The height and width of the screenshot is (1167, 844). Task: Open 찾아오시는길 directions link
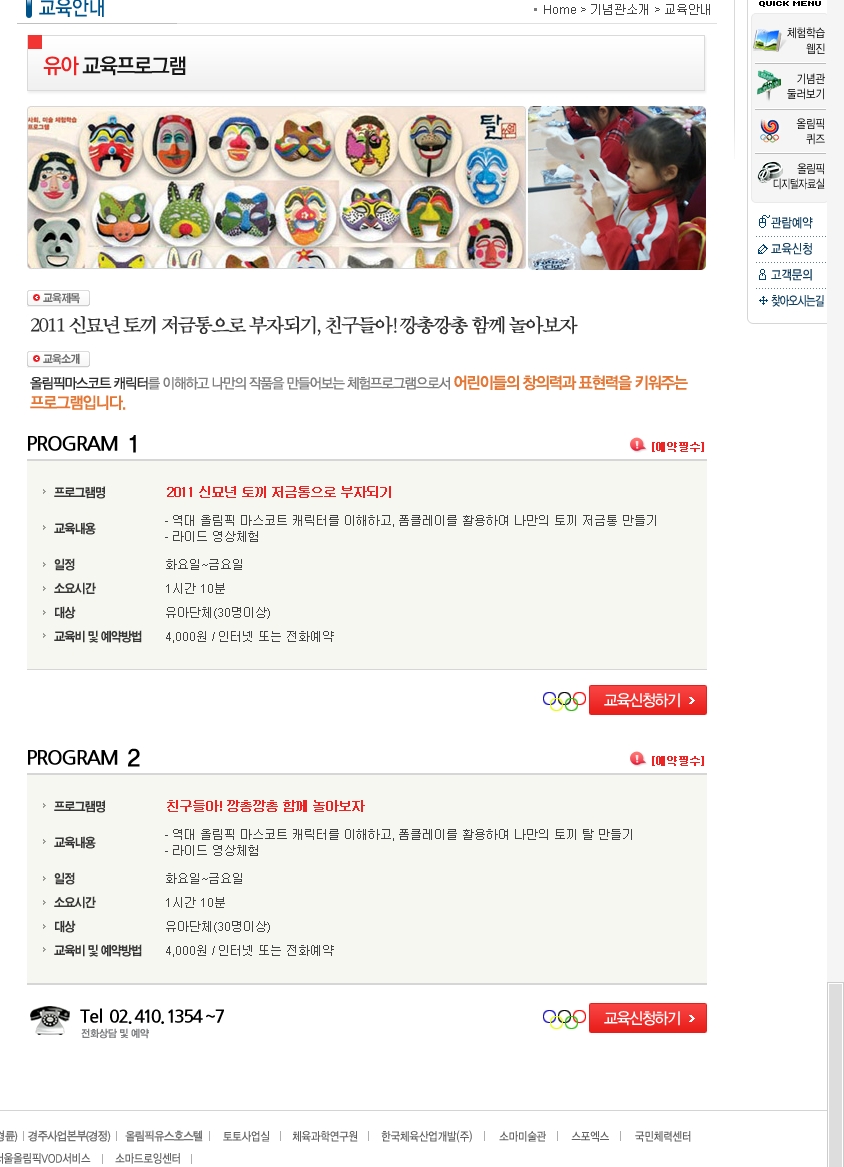791,300
